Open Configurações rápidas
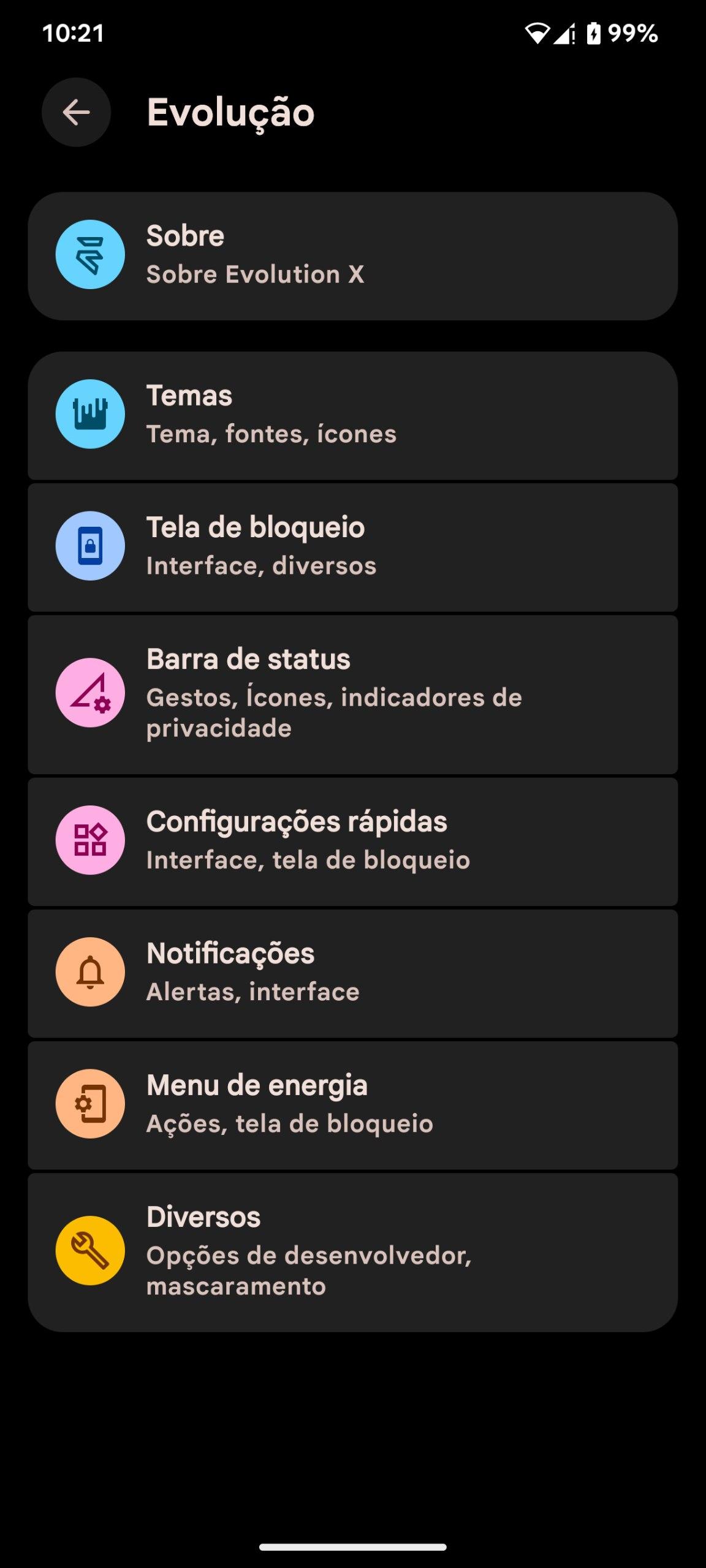The image size is (706, 1568). click(x=352, y=840)
